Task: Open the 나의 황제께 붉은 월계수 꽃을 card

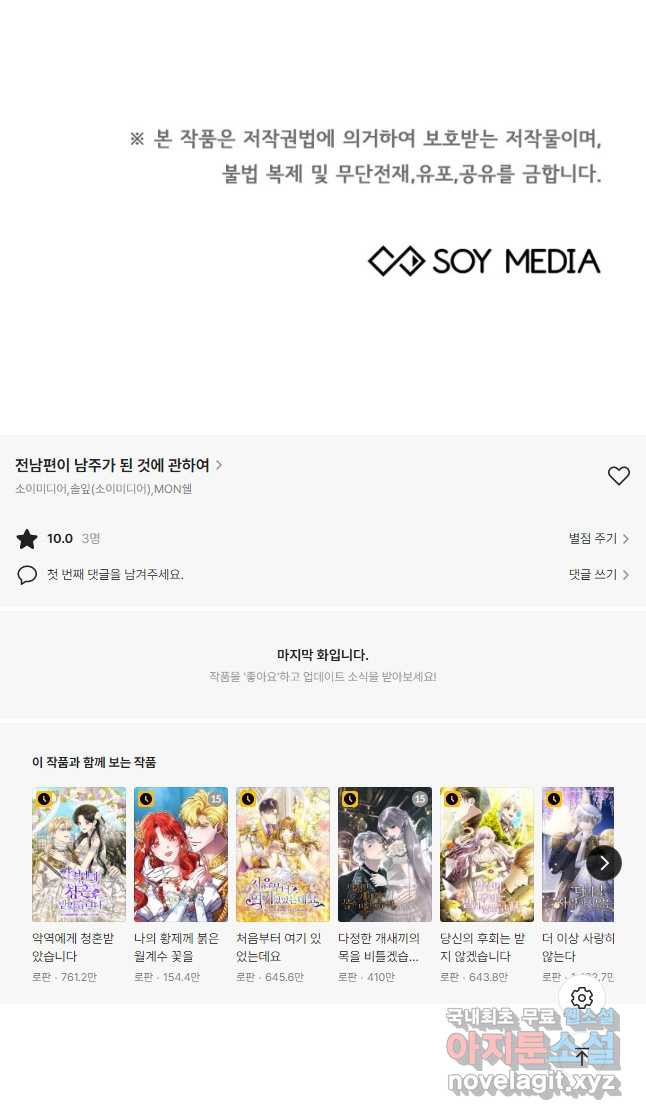Action: pos(181,855)
